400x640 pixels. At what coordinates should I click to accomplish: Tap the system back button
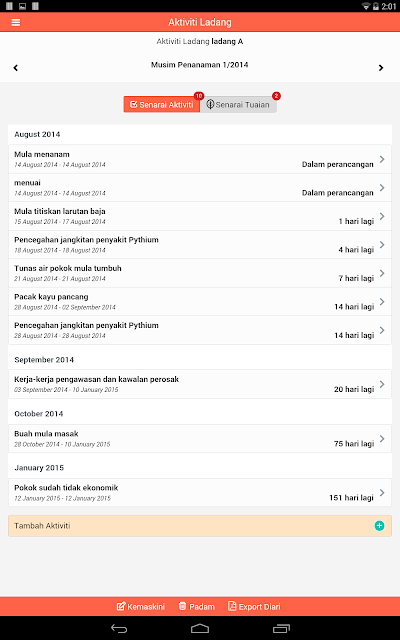click(119, 629)
